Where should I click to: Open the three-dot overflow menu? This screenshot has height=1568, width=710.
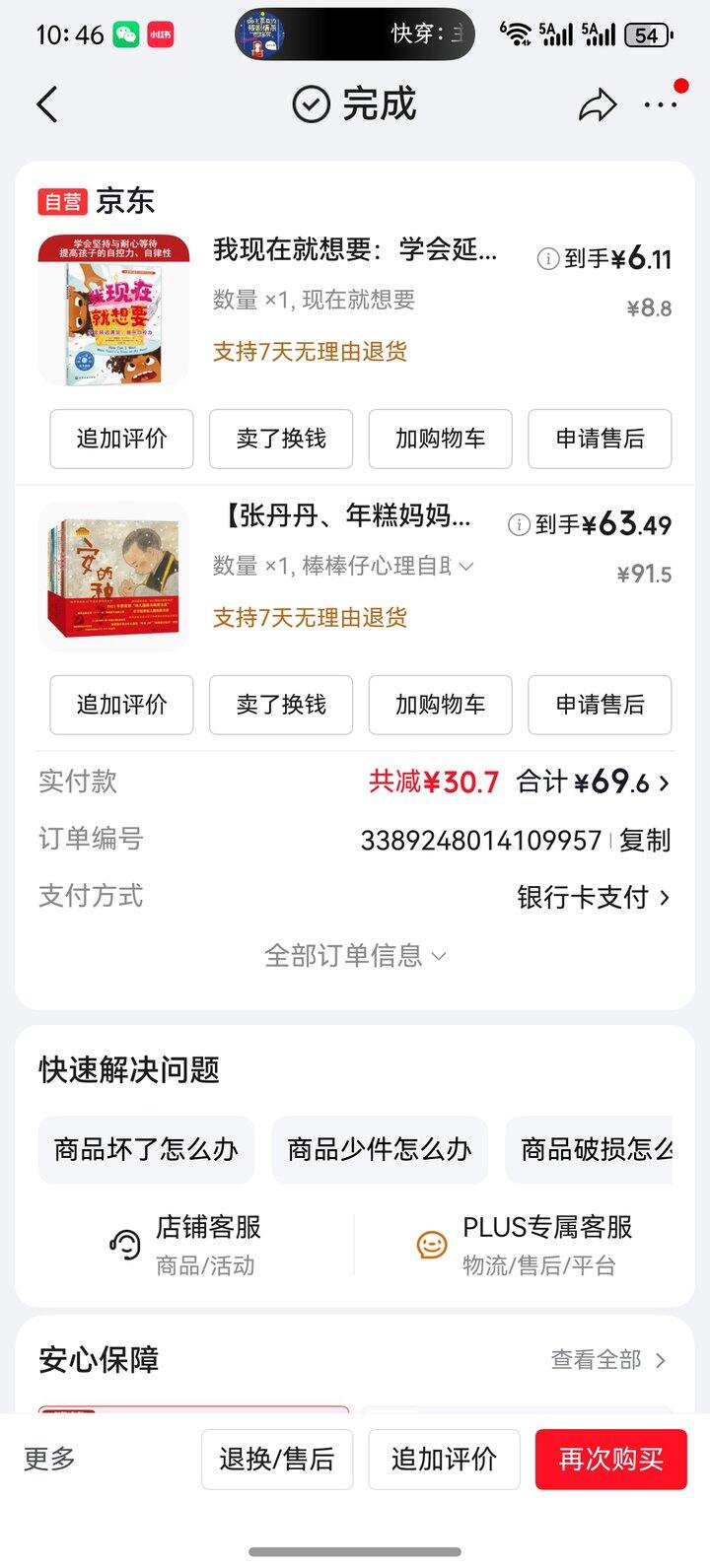(x=660, y=104)
